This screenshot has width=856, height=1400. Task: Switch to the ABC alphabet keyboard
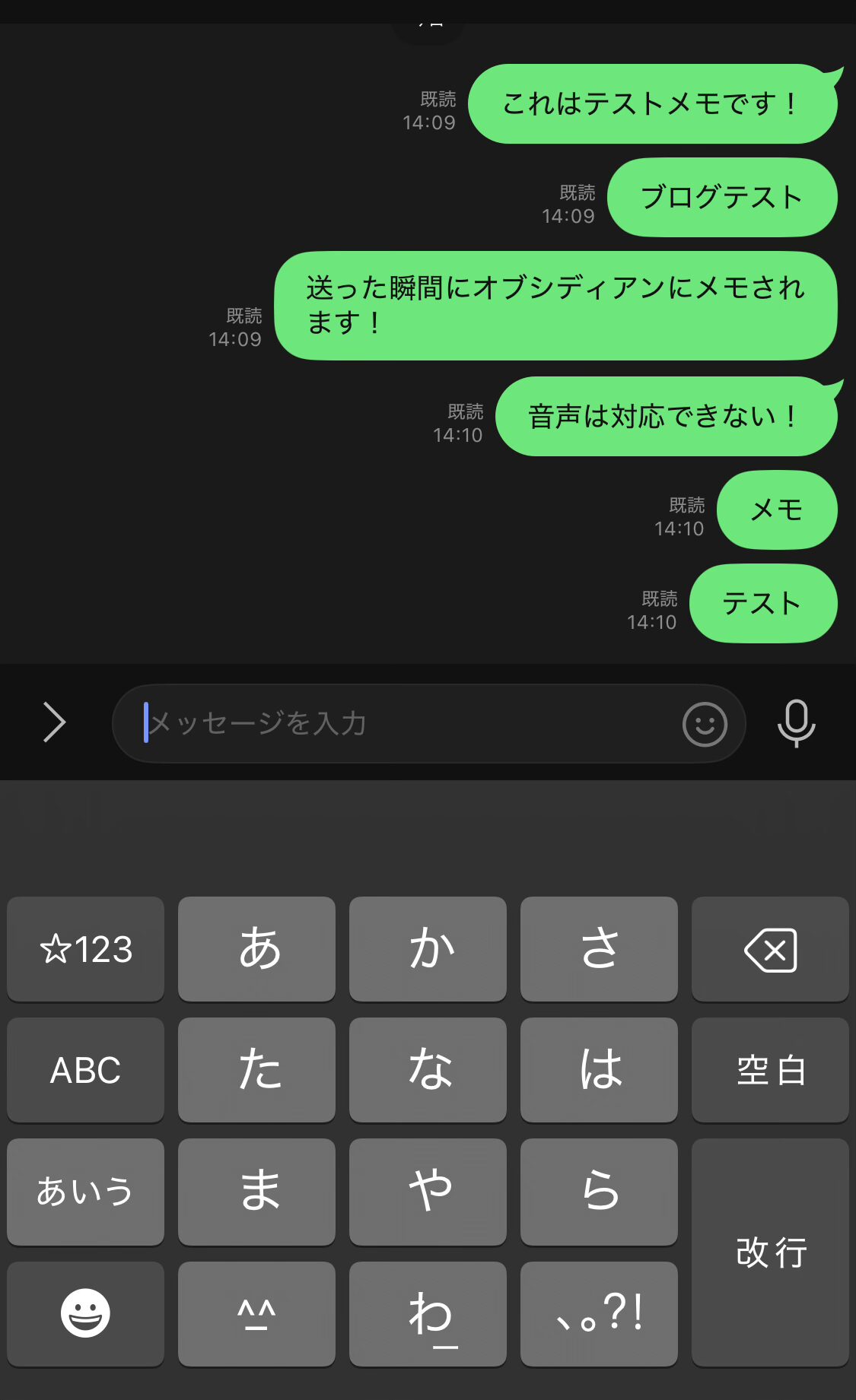coord(84,1071)
